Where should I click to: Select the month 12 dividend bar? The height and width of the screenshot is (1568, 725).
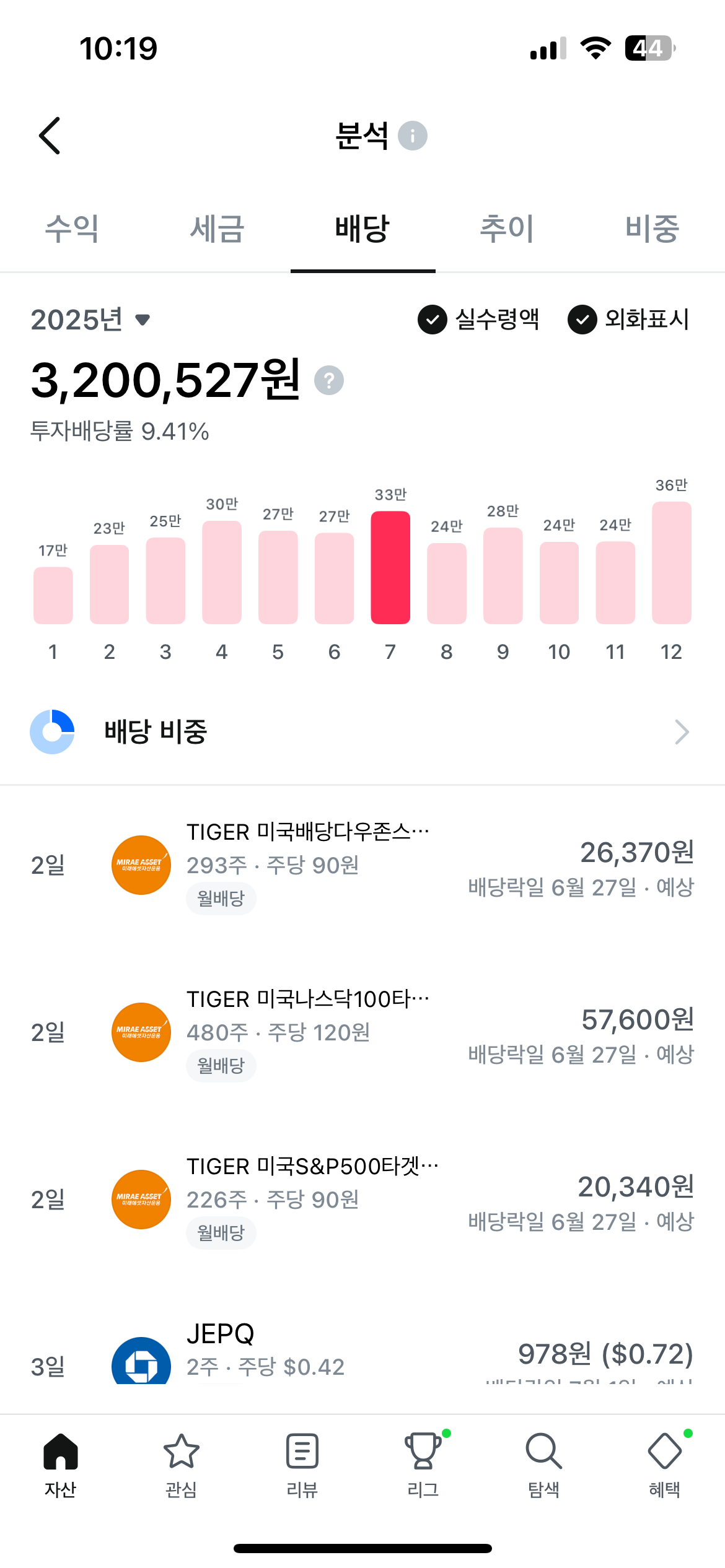pyautogui.click(x=671, y=562)
